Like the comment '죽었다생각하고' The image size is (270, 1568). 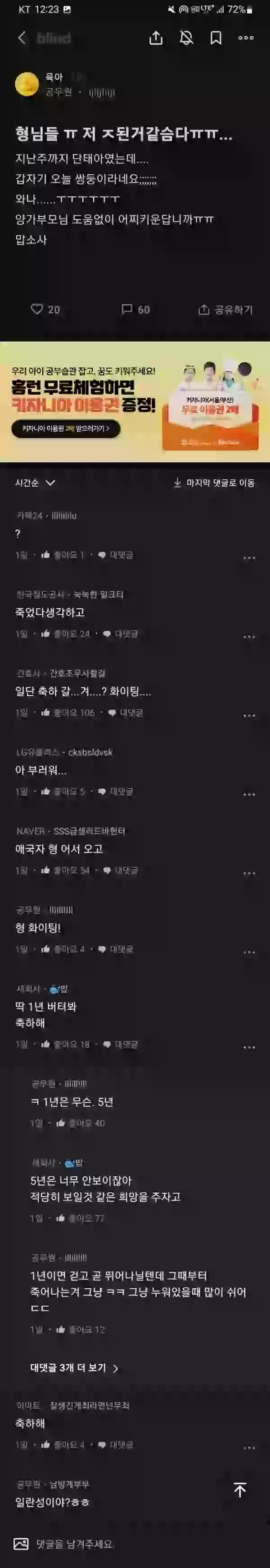point(64,634)
